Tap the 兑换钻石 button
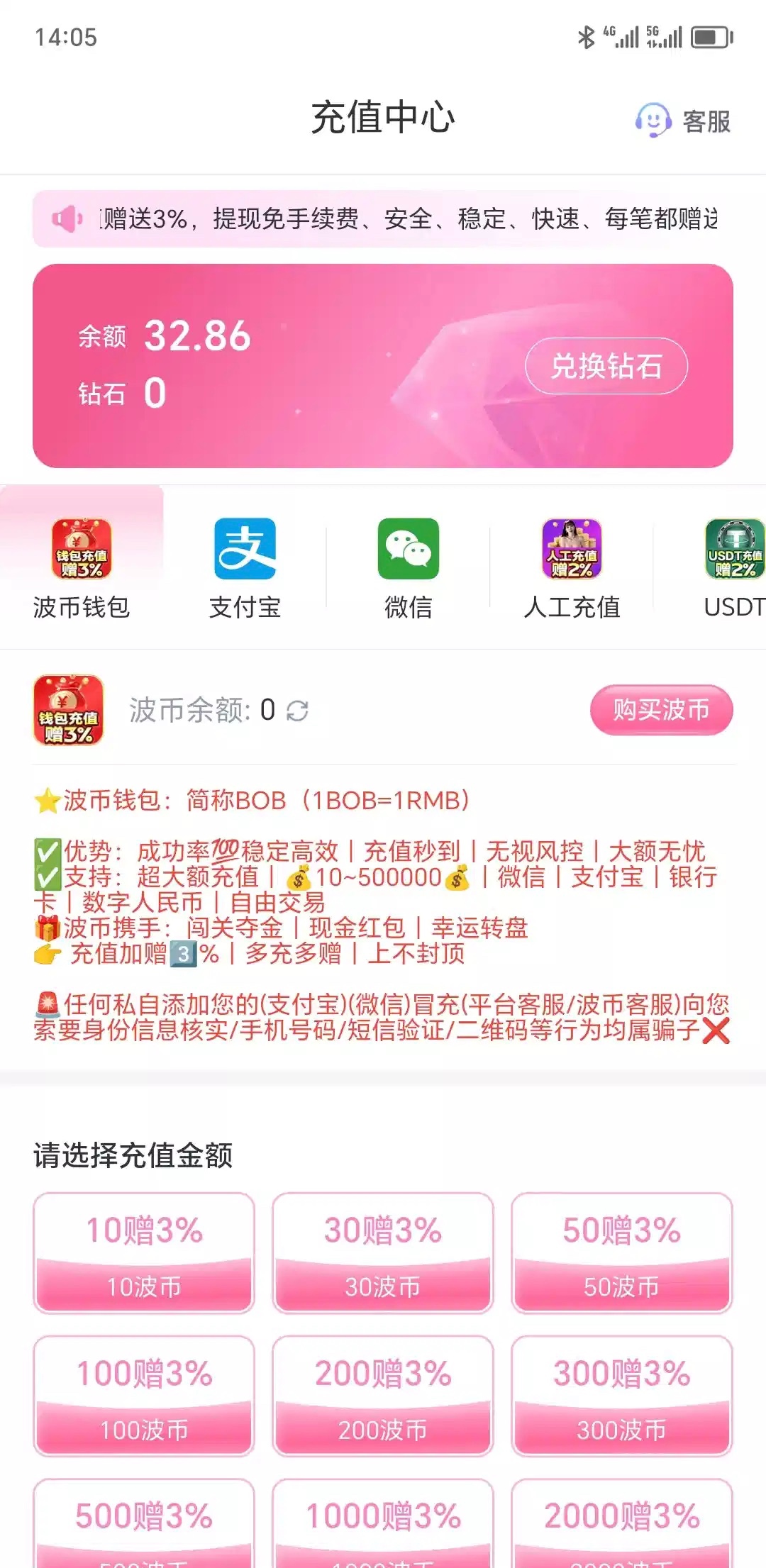This screenshot has height=1568, width=766. pos(606,366)
